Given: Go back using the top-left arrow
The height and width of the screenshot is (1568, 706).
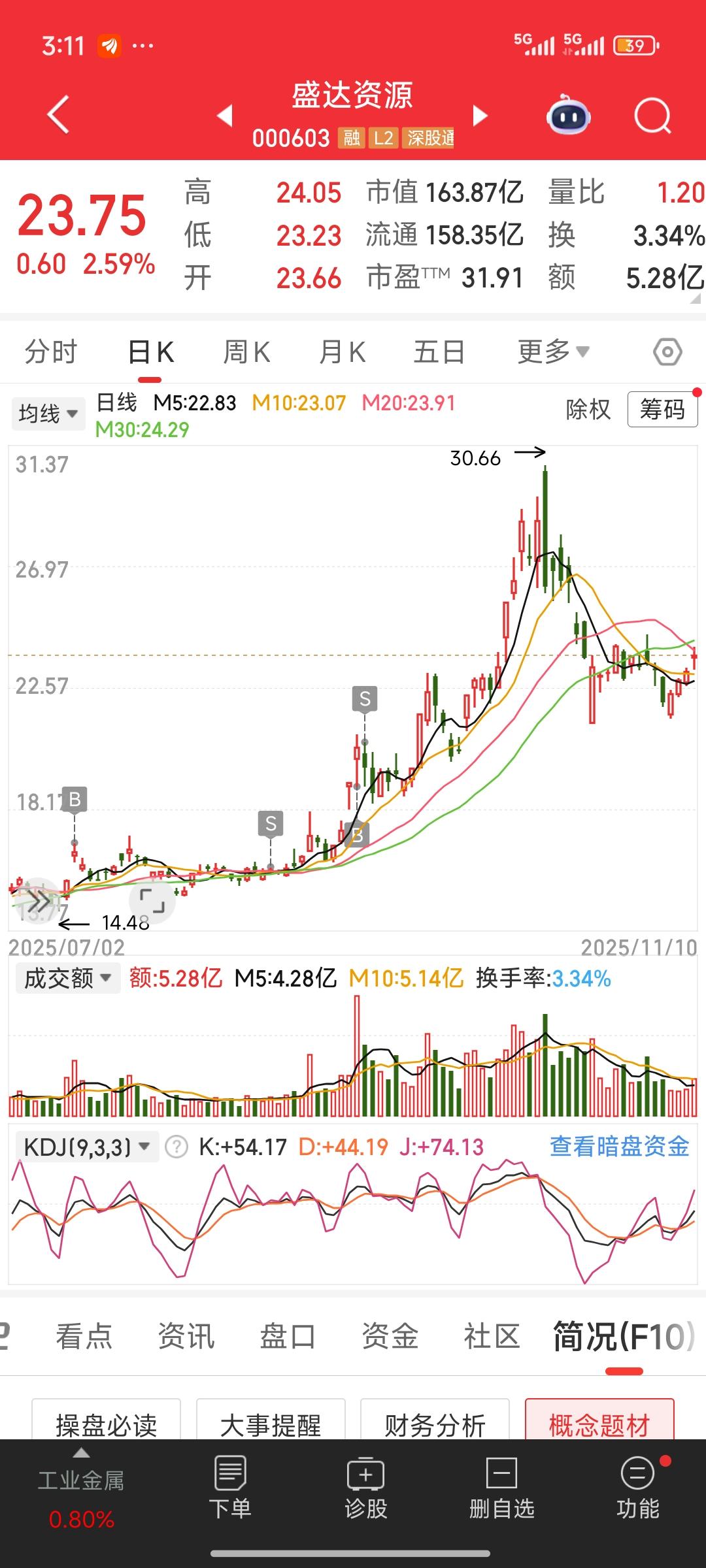Looking at the screenshot, I should click(x=59, y=115).
